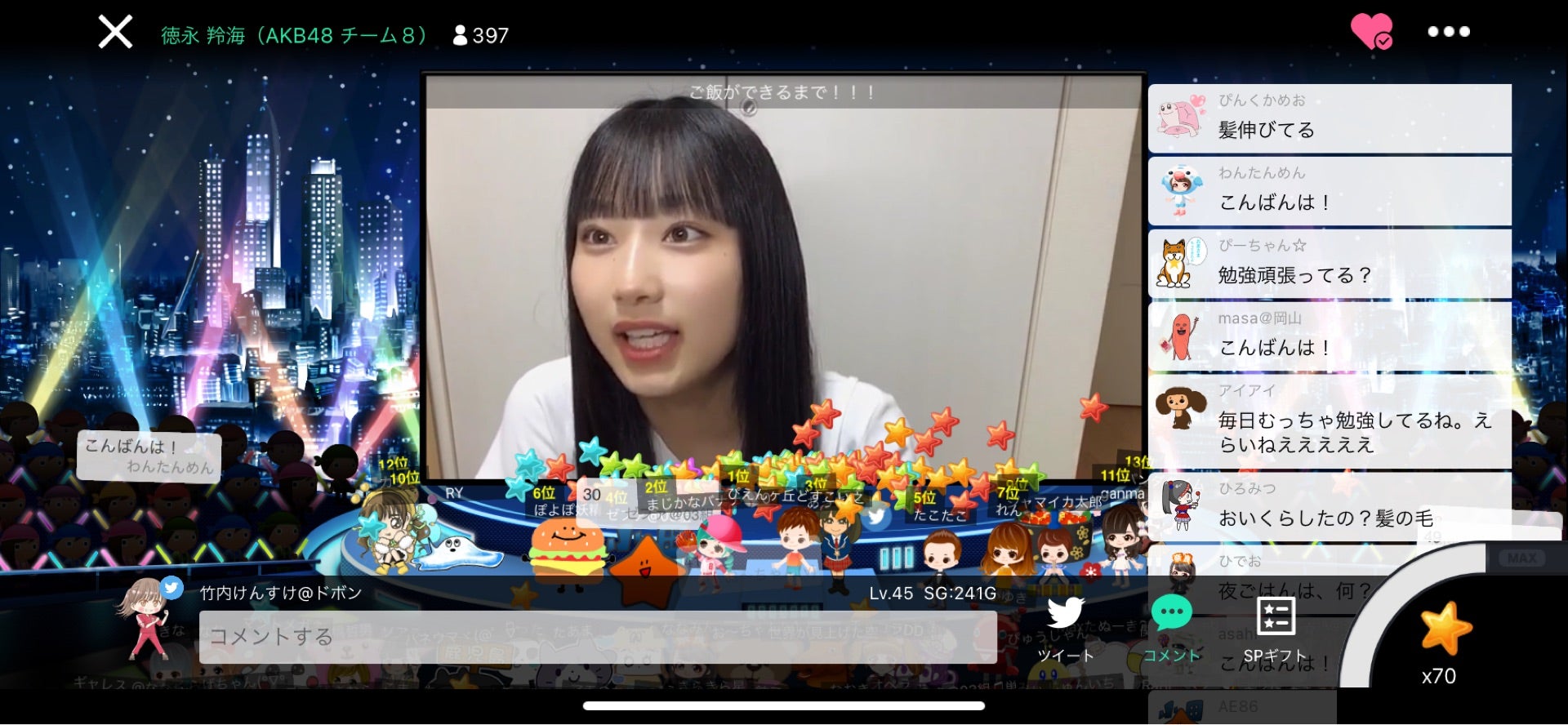Open the SPギフト gift list
The image size is (1568, 725).
(x=1275, y=629)
